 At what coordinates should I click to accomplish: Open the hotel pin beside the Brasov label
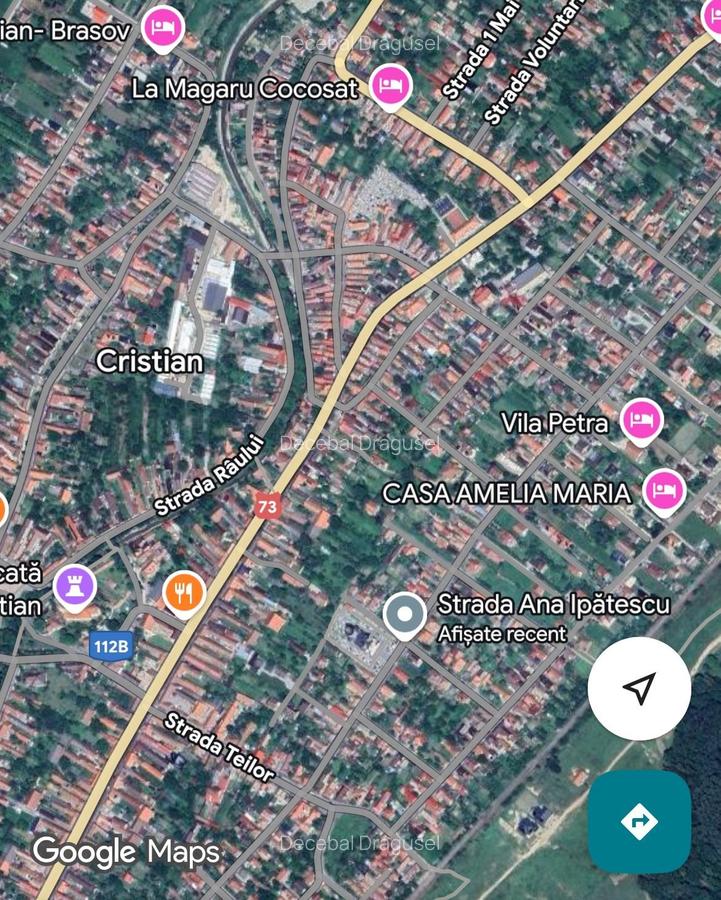point(162,27)
